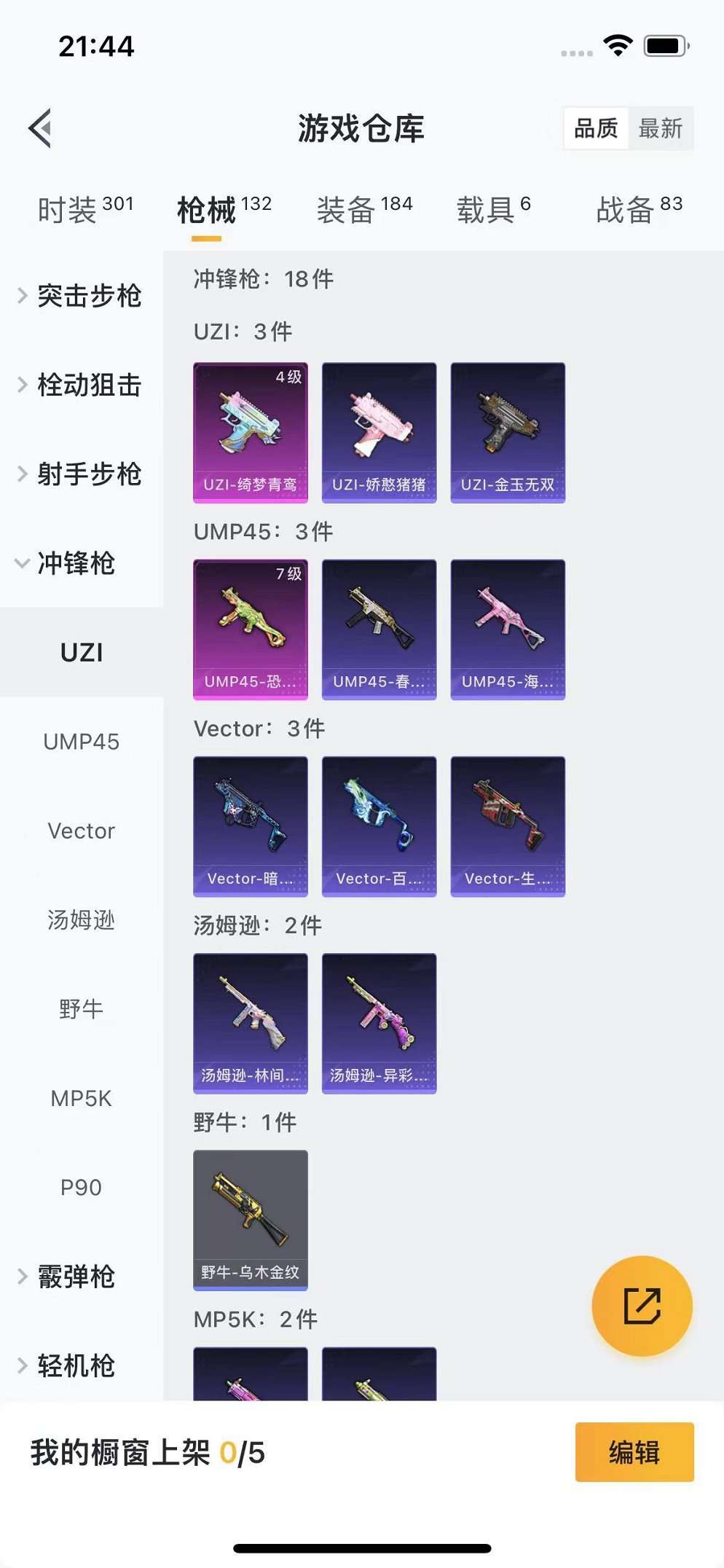Tap the orange share floating button
The width and height of the screenshot is (724, 1568).
click(642, 1306)
